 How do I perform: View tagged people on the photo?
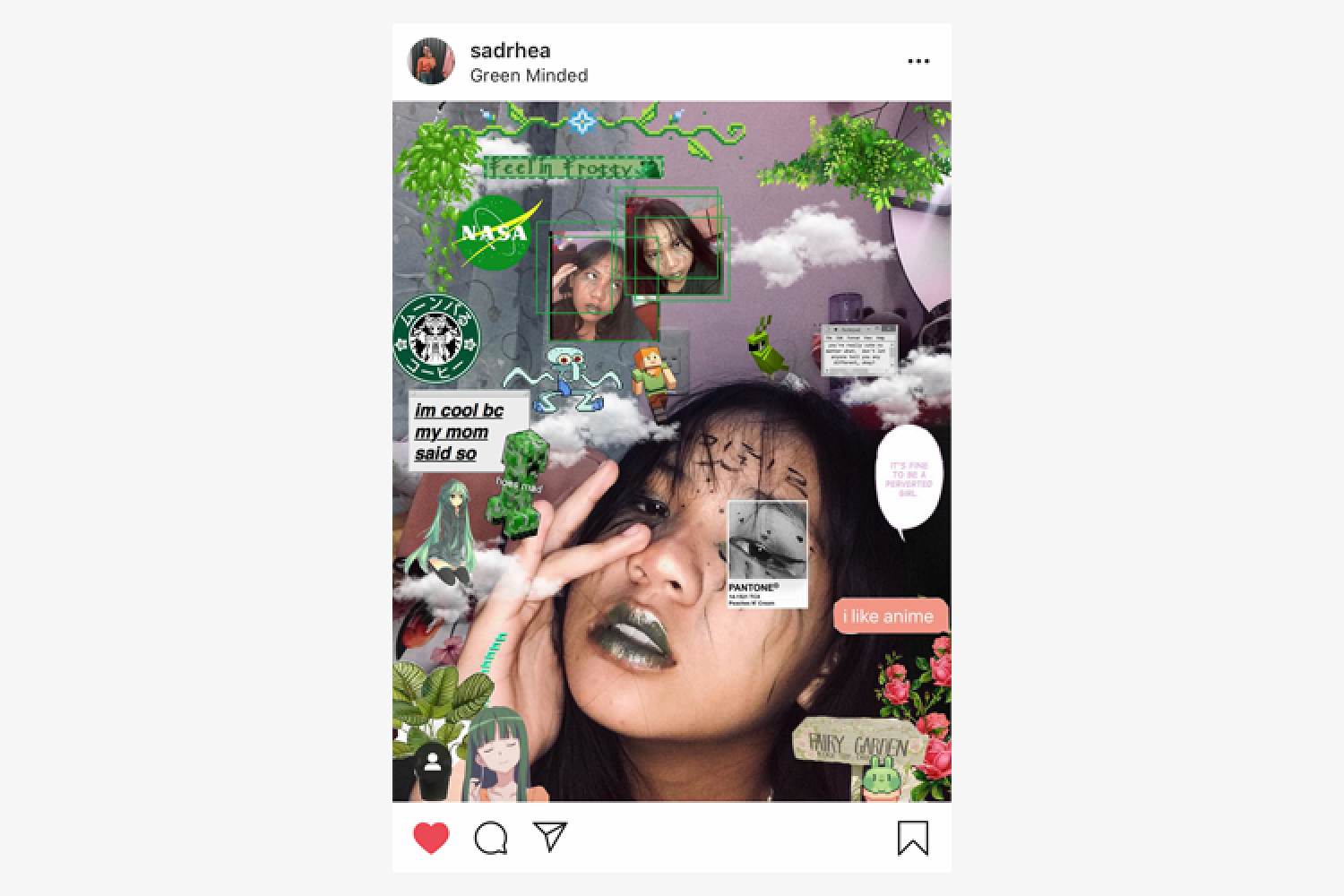pyautogui.click(x=433, y=762)
